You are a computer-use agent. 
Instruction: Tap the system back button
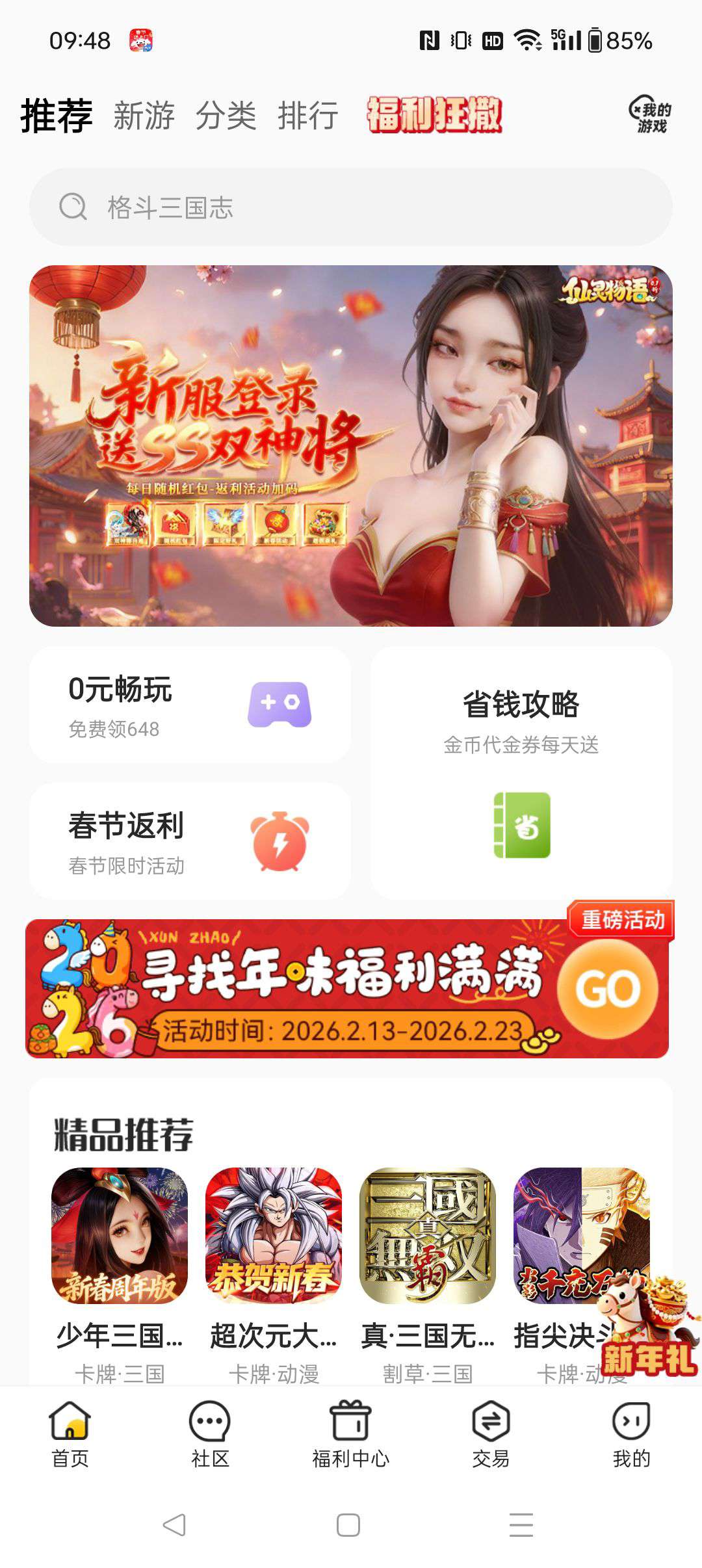pos(174,1524)
